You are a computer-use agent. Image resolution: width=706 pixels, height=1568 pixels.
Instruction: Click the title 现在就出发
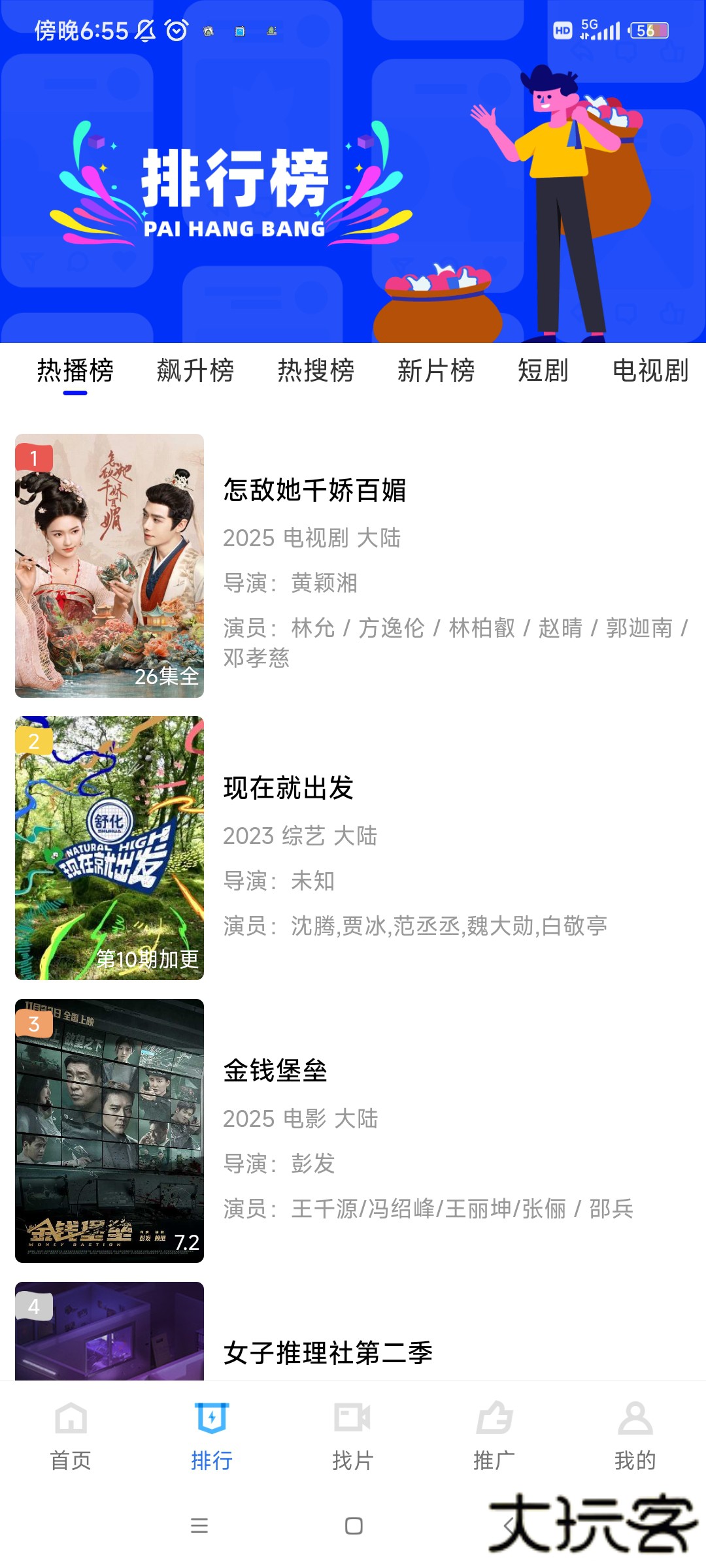[x=289, y=790]
